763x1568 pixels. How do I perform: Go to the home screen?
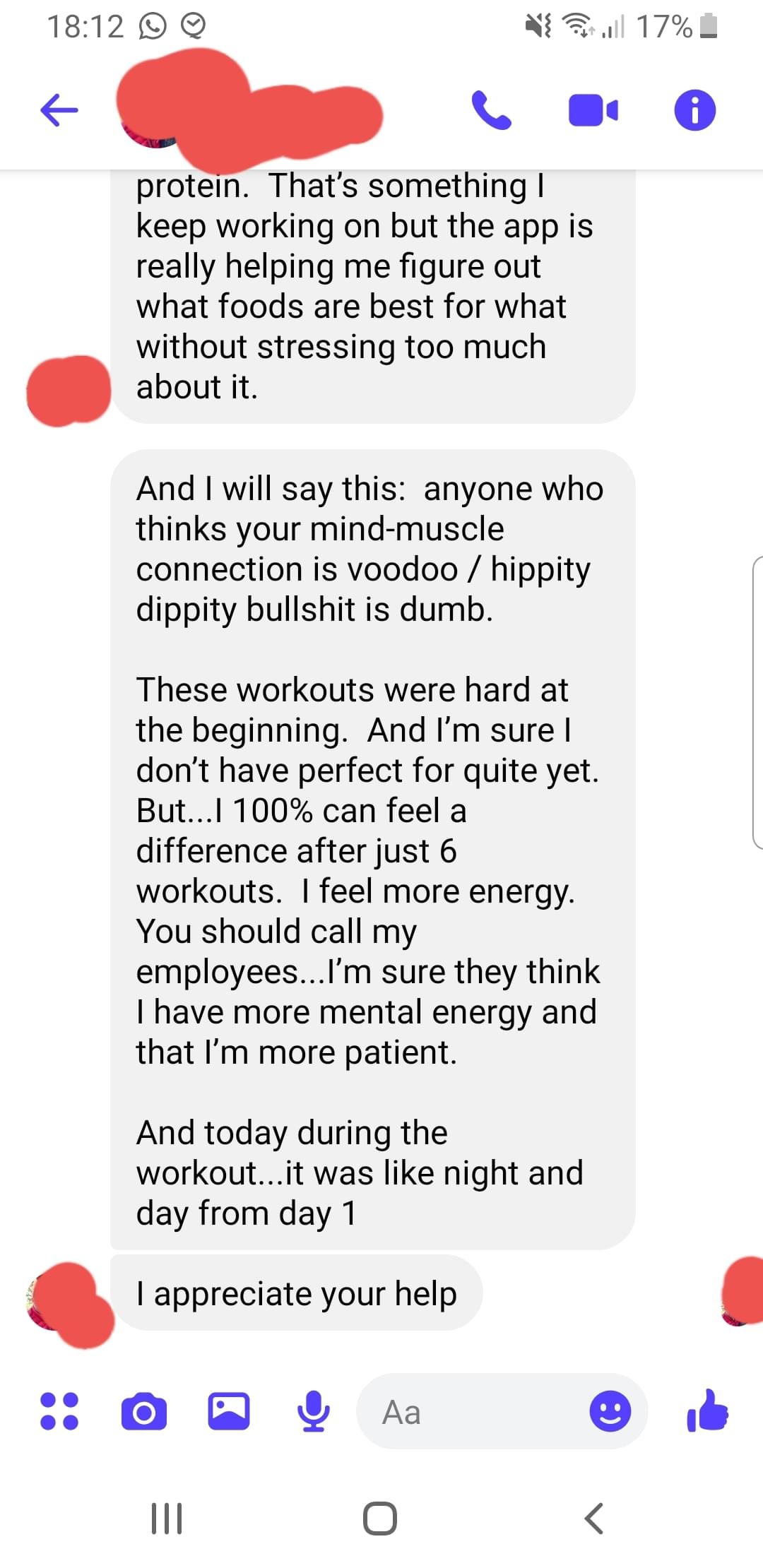tap(380, 1518)
